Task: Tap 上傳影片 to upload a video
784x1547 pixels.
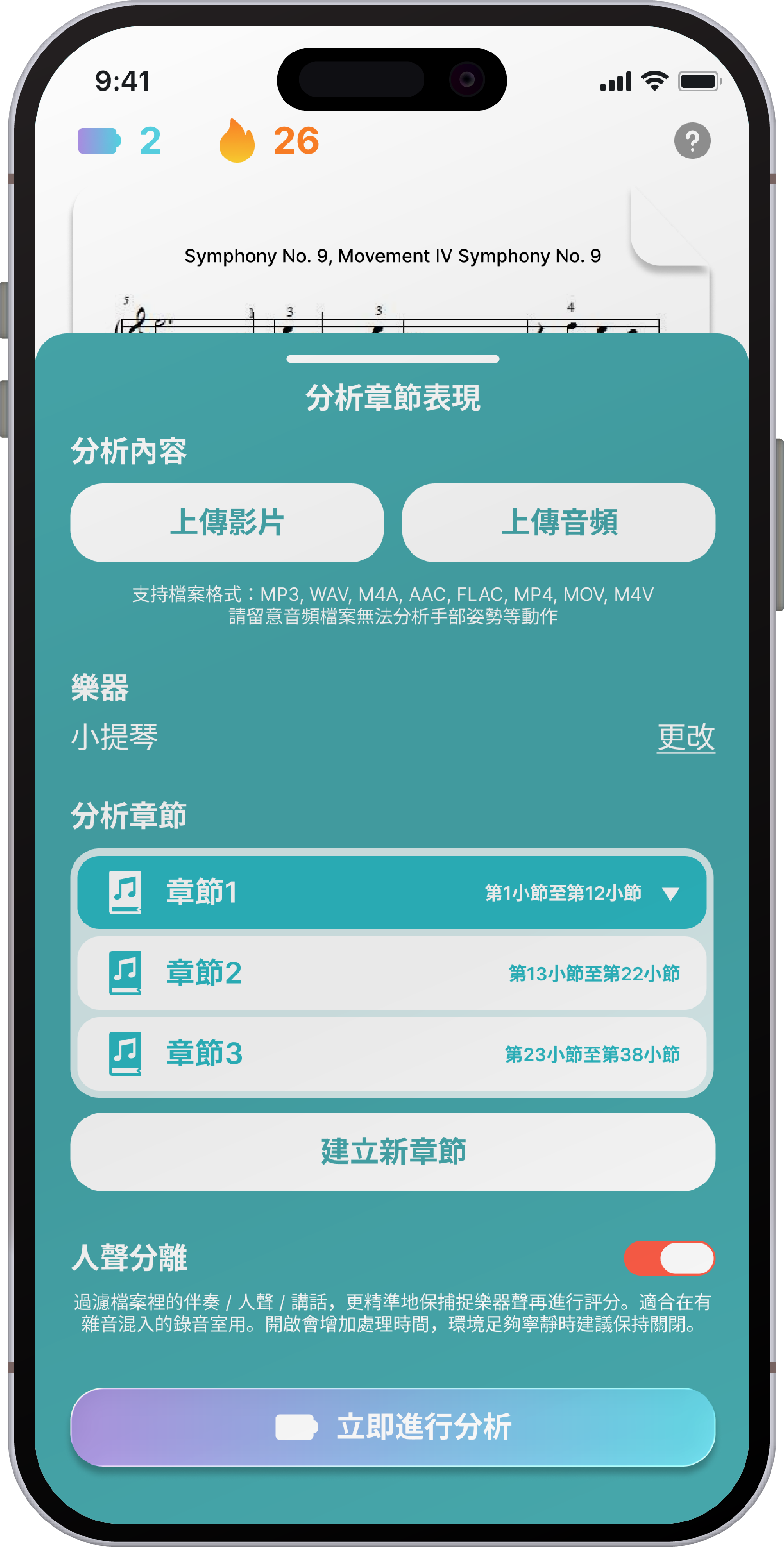Action: coord(227,522)
